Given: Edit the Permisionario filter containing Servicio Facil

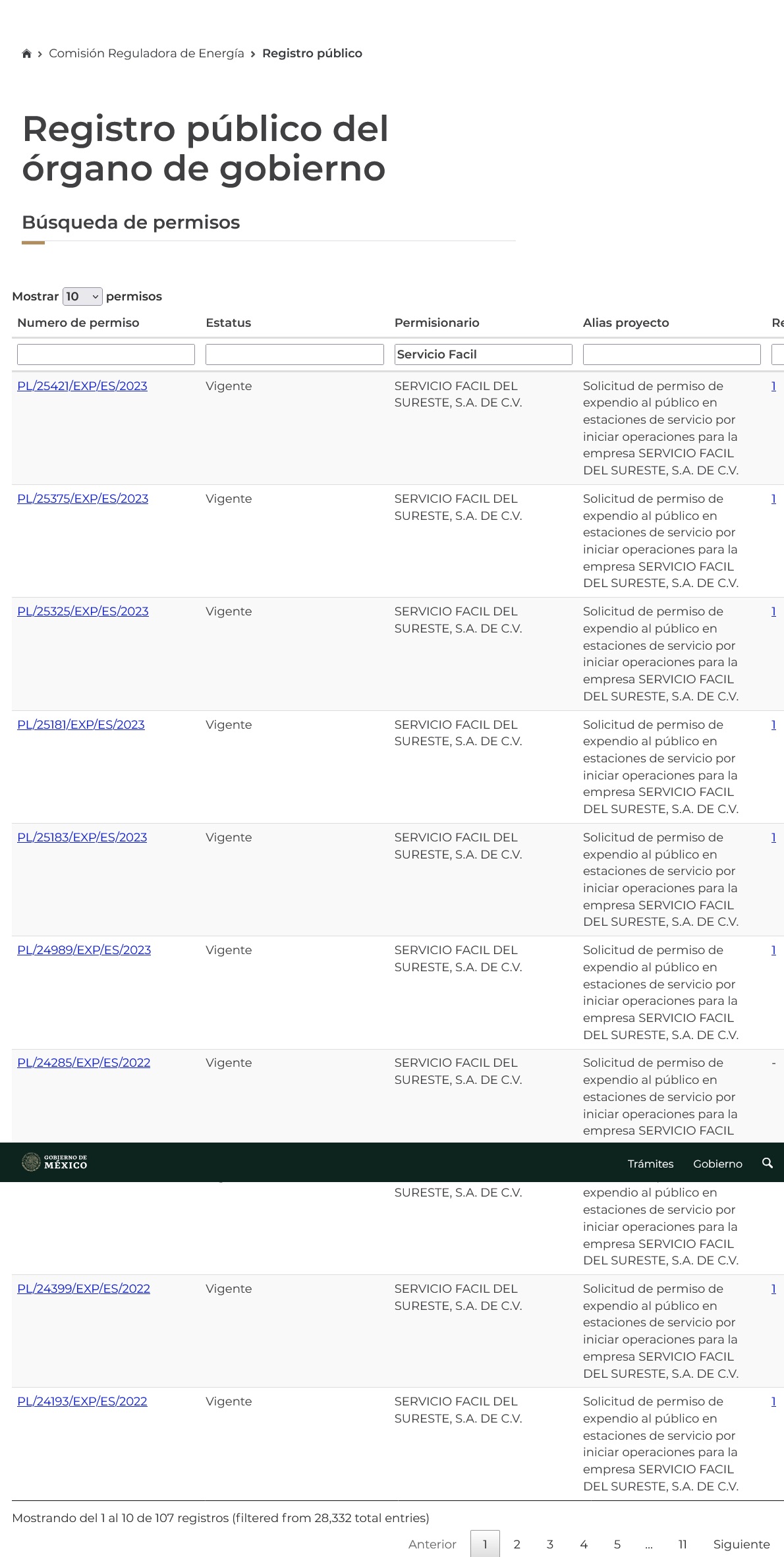Looking at the screenshot, I should coord(483,354).
